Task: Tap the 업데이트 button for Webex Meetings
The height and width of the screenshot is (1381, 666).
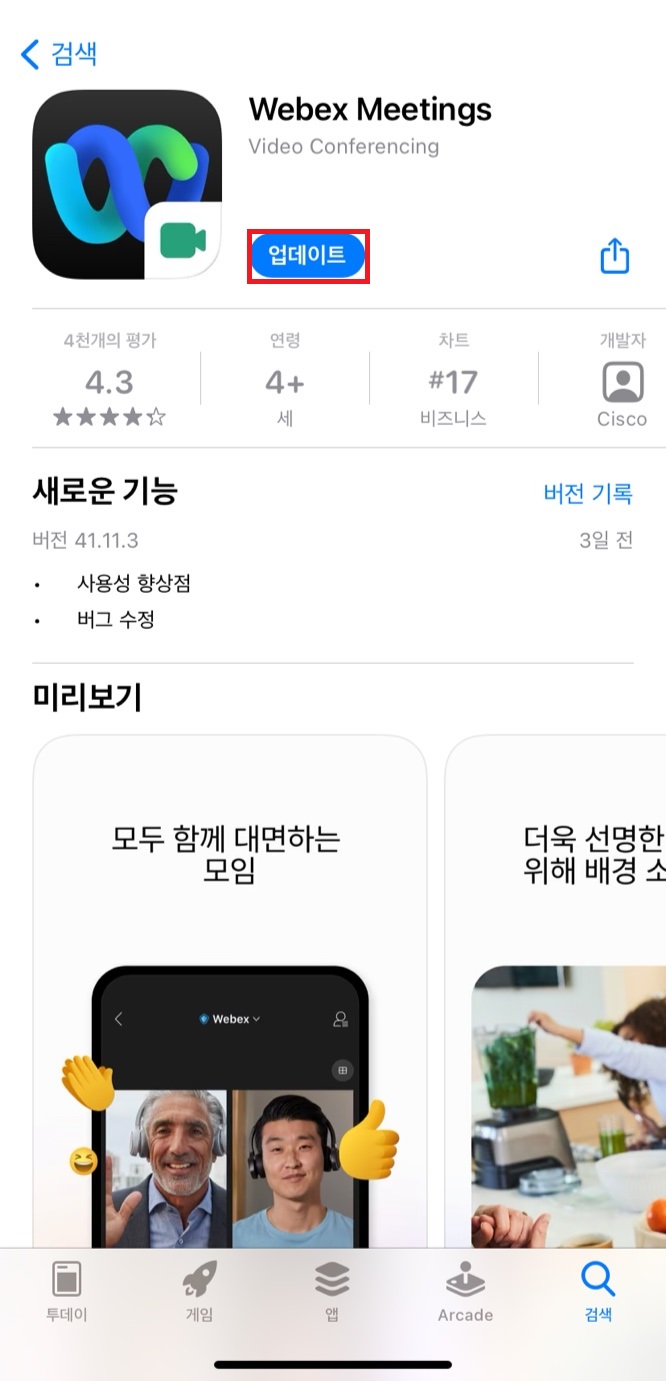Action: point(308,256)
